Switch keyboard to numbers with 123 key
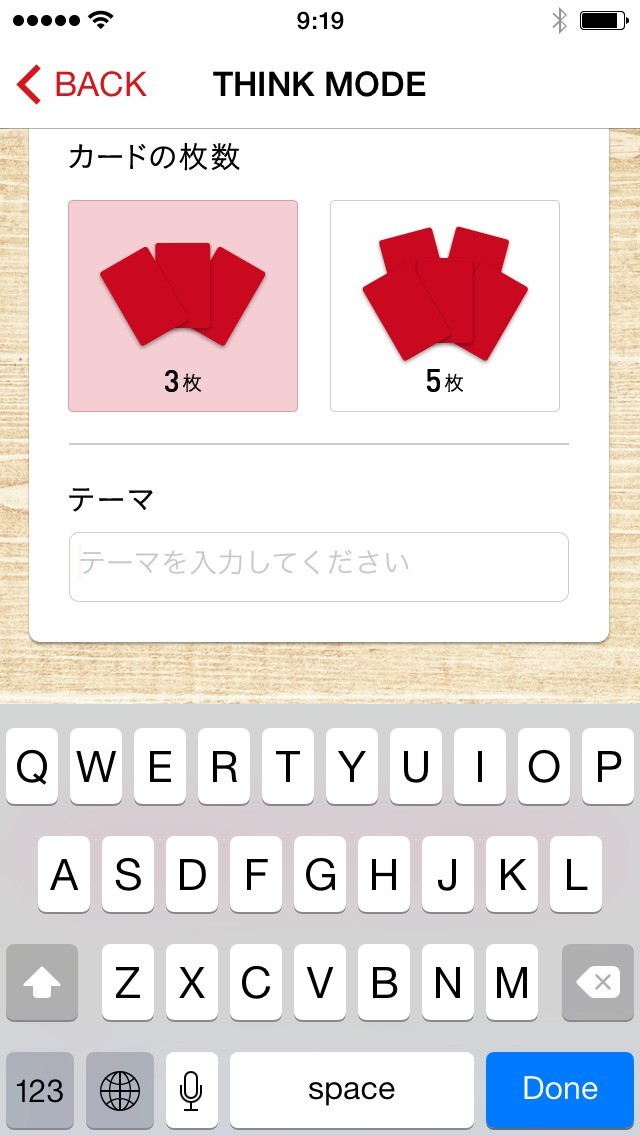 point(40,1089)
